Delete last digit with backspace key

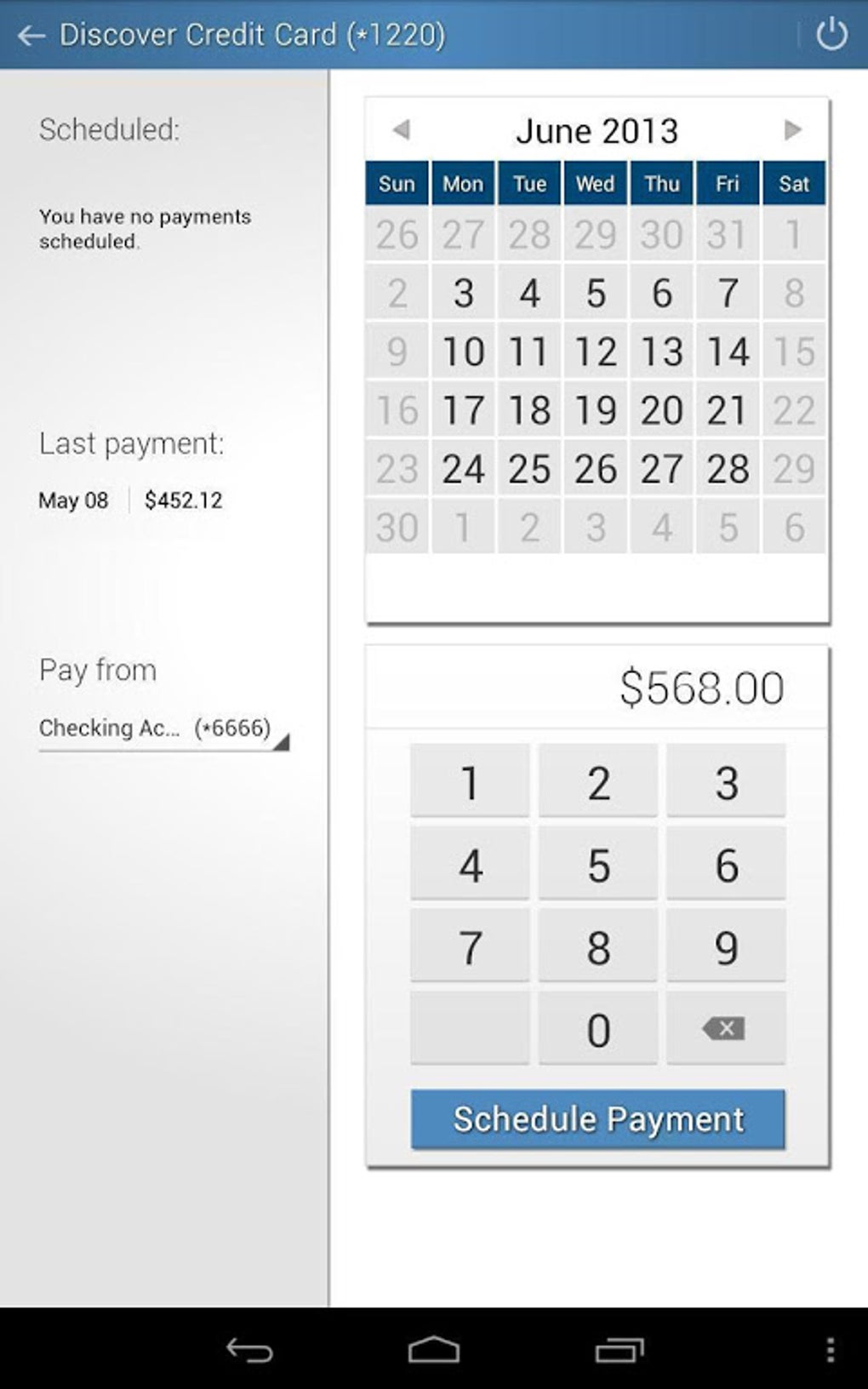tap(725, 1029)
